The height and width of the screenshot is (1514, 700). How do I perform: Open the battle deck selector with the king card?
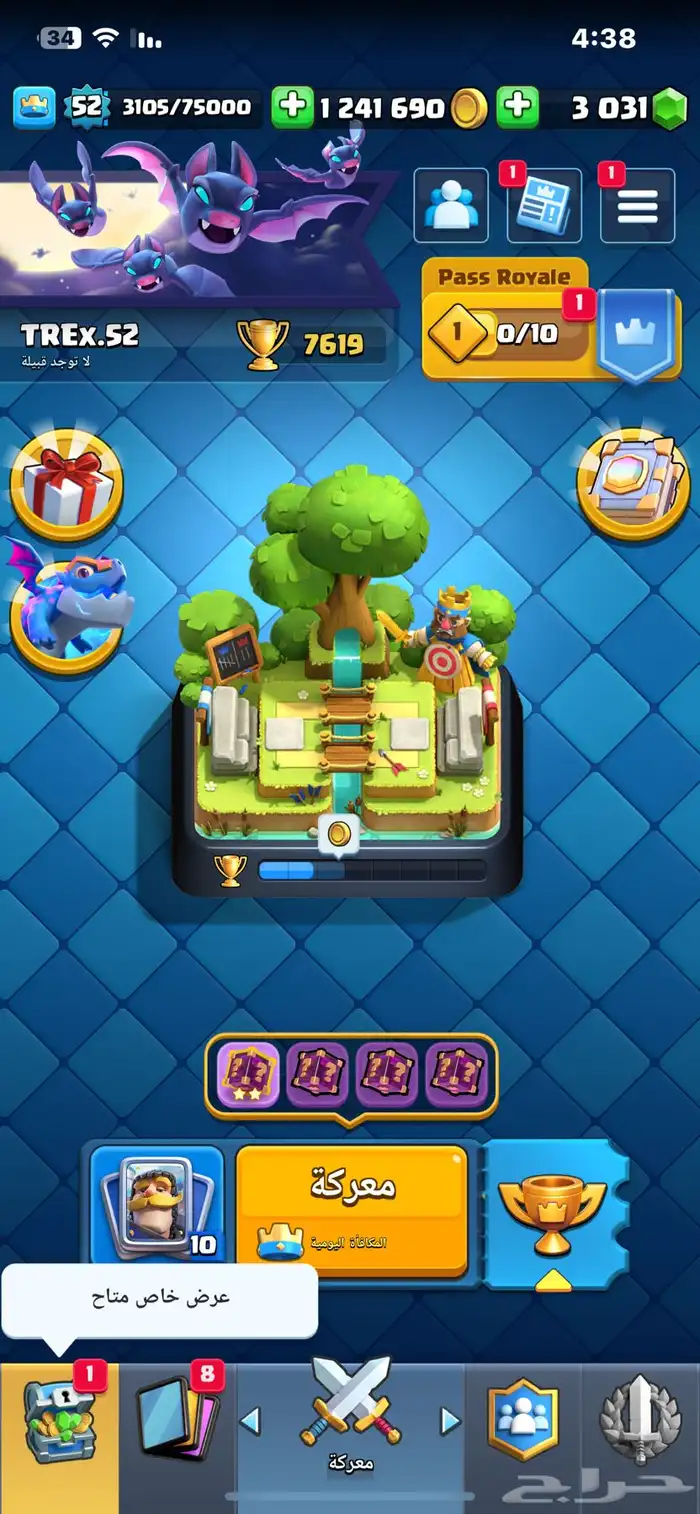[x=157, y=1207]
